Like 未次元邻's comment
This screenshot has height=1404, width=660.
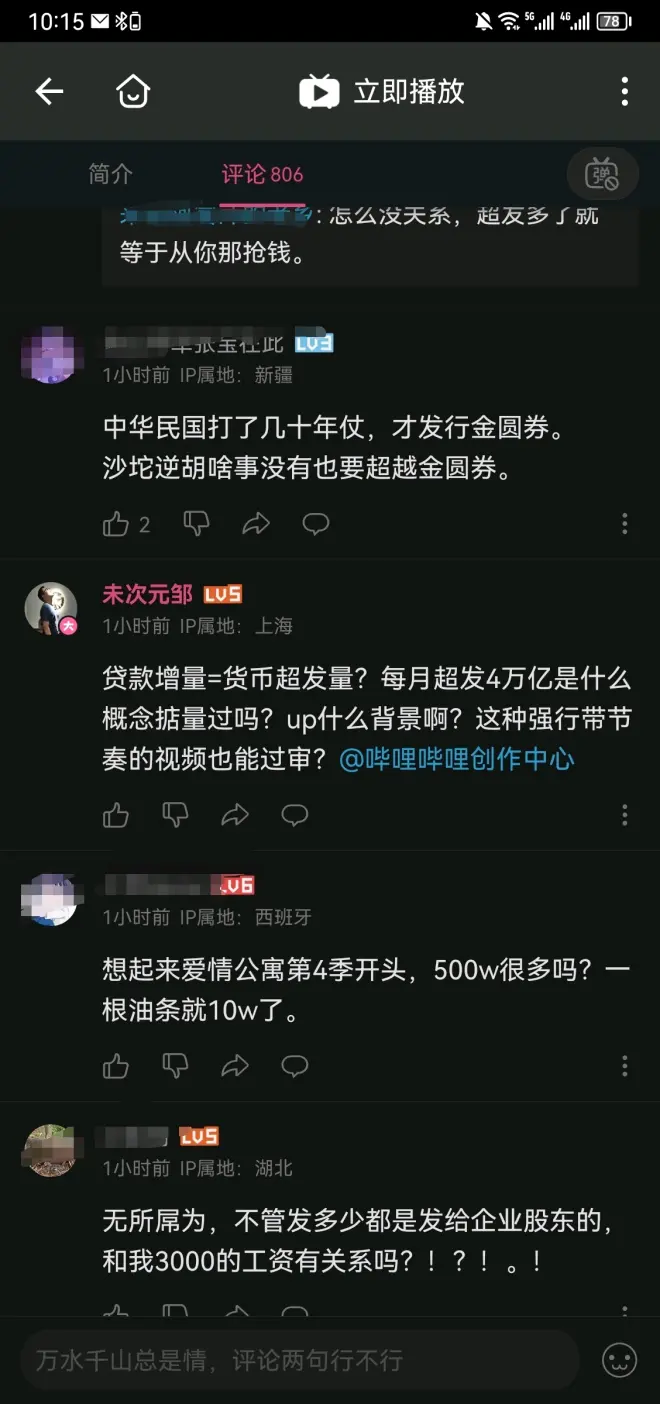116,815
